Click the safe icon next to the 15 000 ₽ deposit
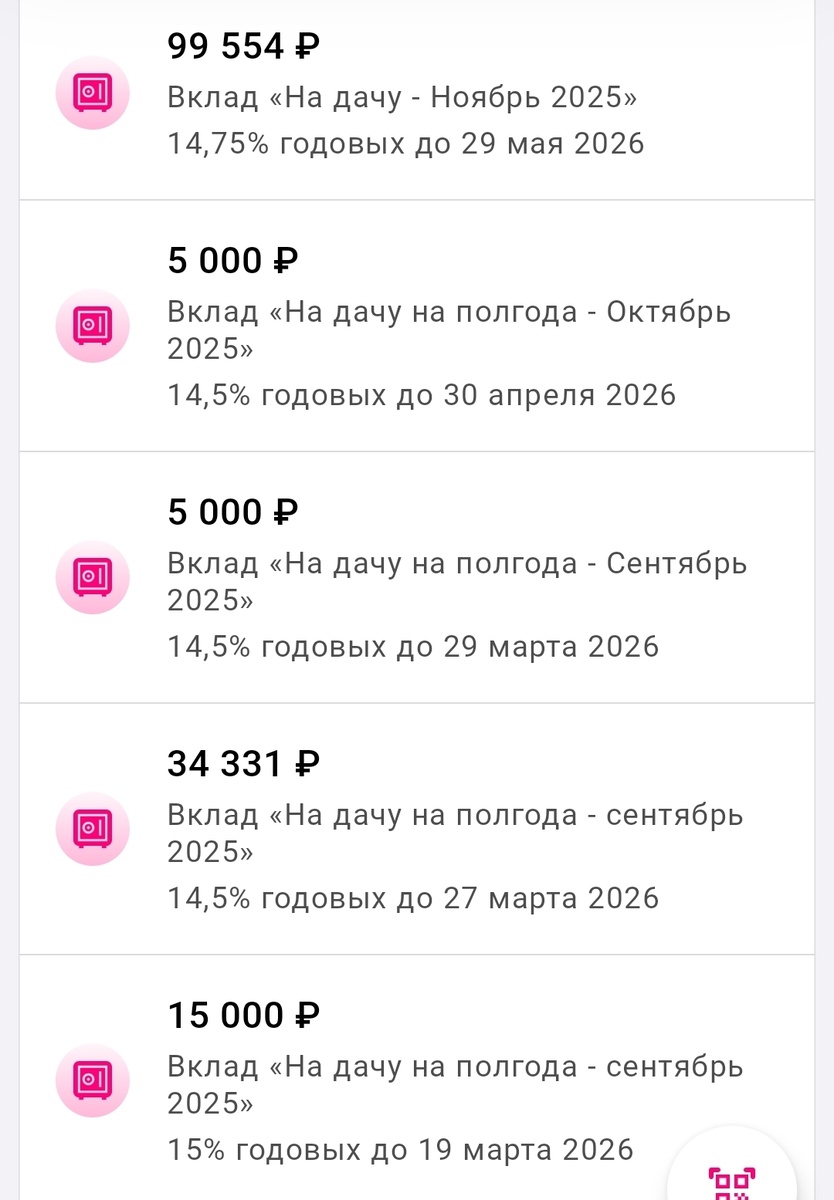 [92, 1081]
